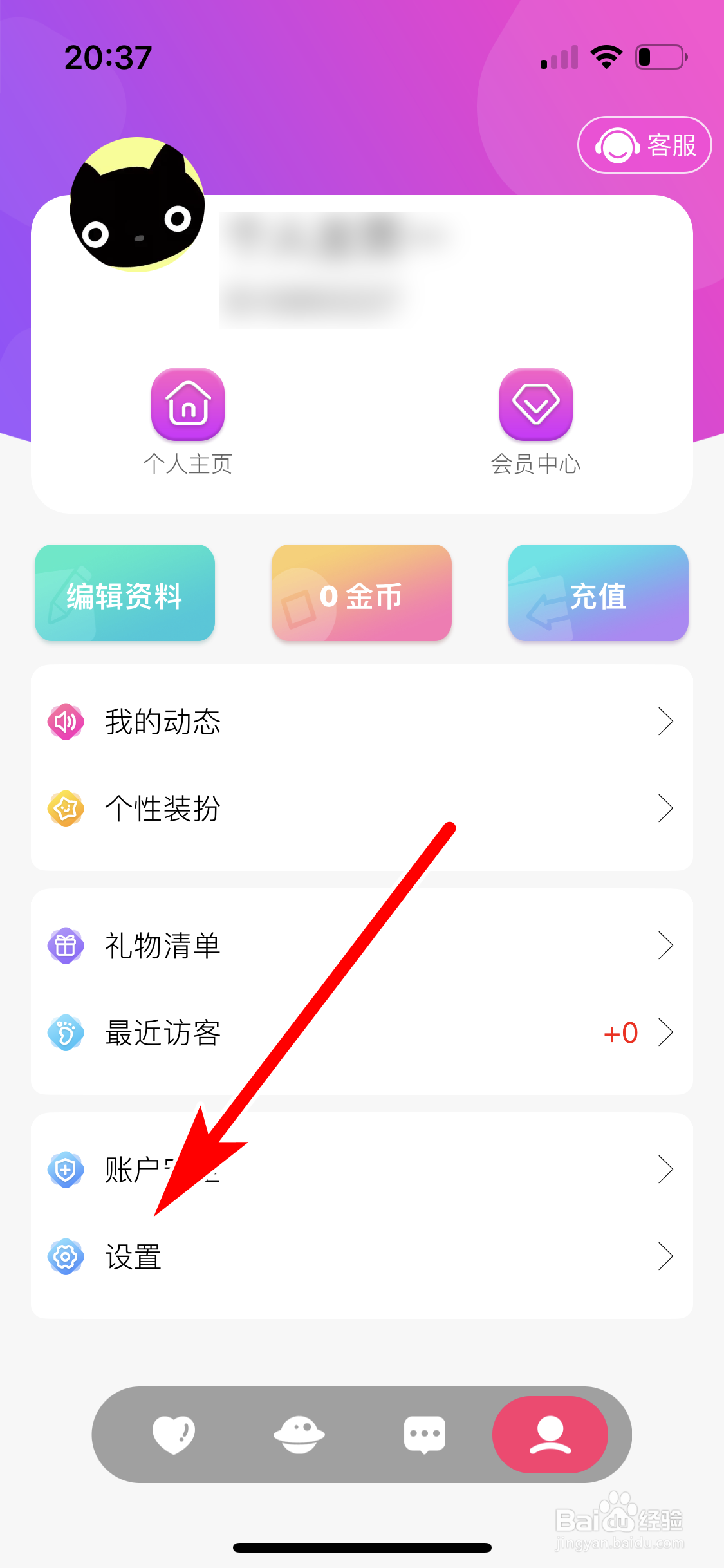Screen dimensions: 724x1568
Task: Tap the black cat avatar image
Action: 138,205
